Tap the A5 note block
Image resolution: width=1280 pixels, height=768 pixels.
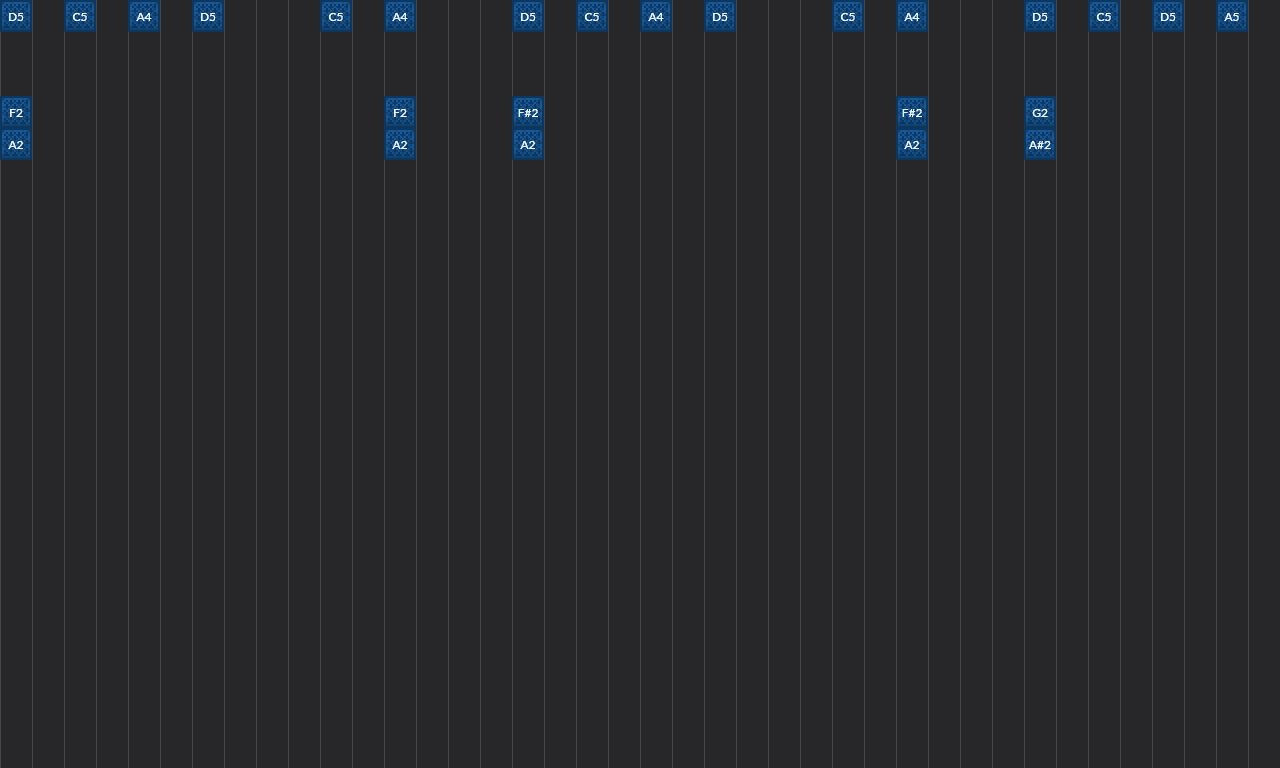1232,17
